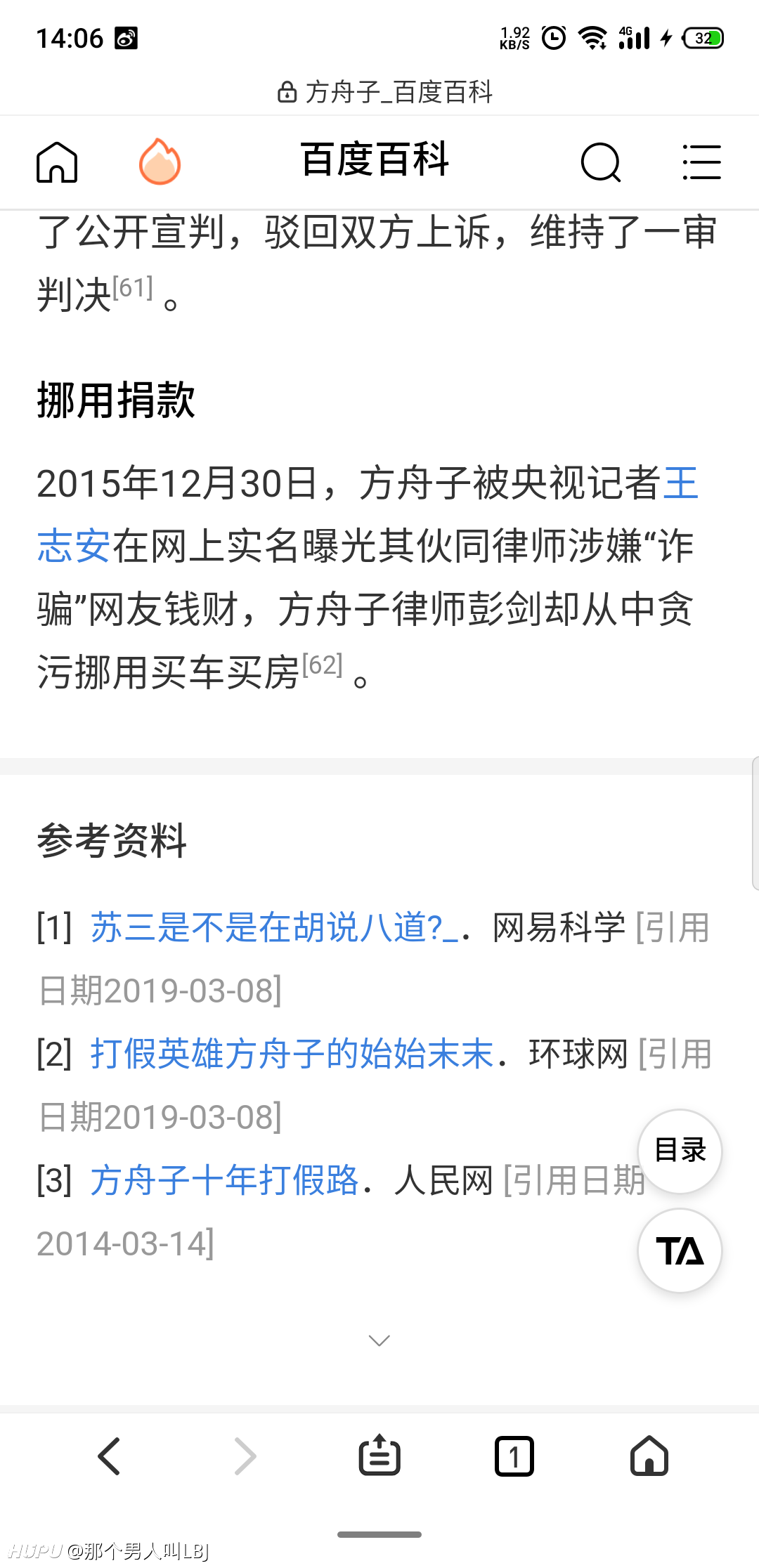Go to the browser home page
The width and height of the screenshot is (759, 1568).
649,1455
